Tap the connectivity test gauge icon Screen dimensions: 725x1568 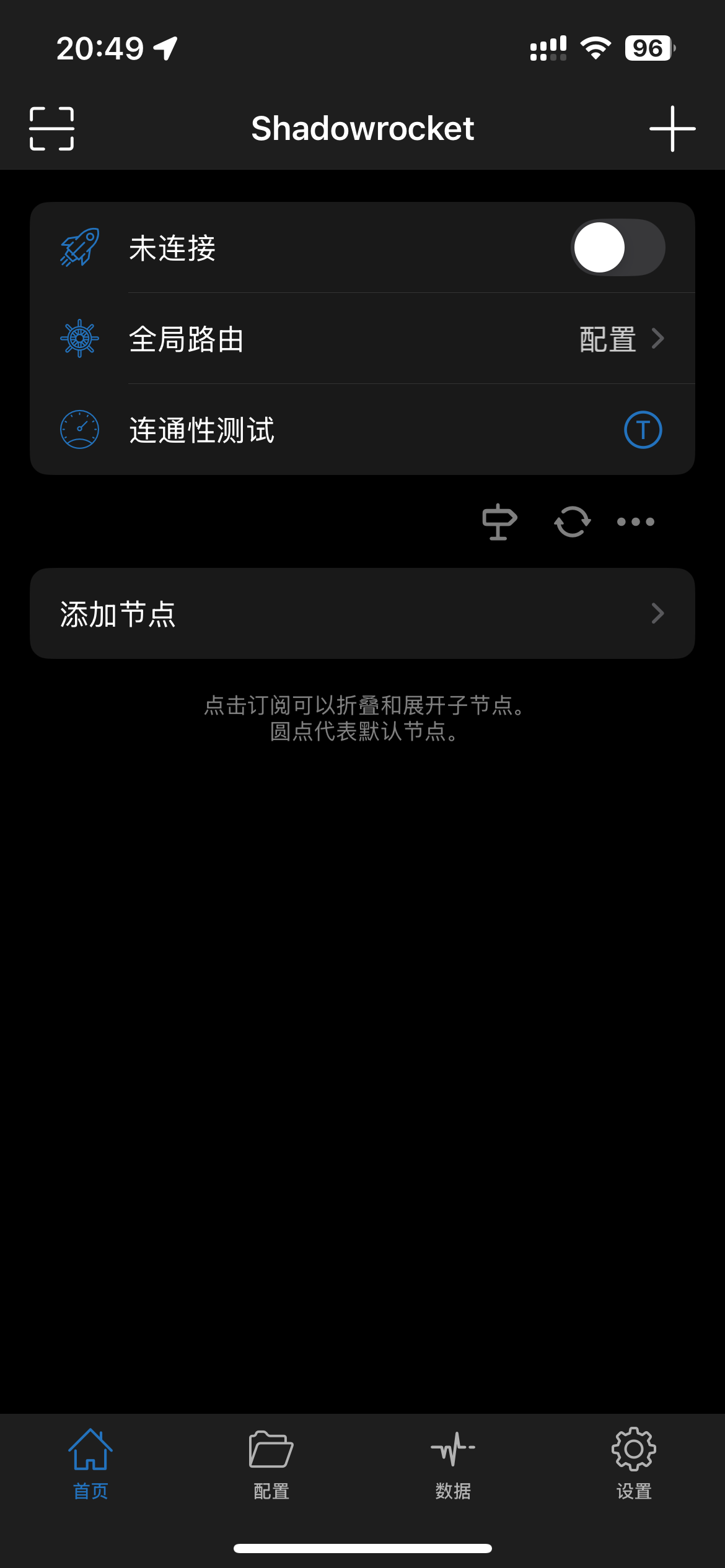(79, 430)
